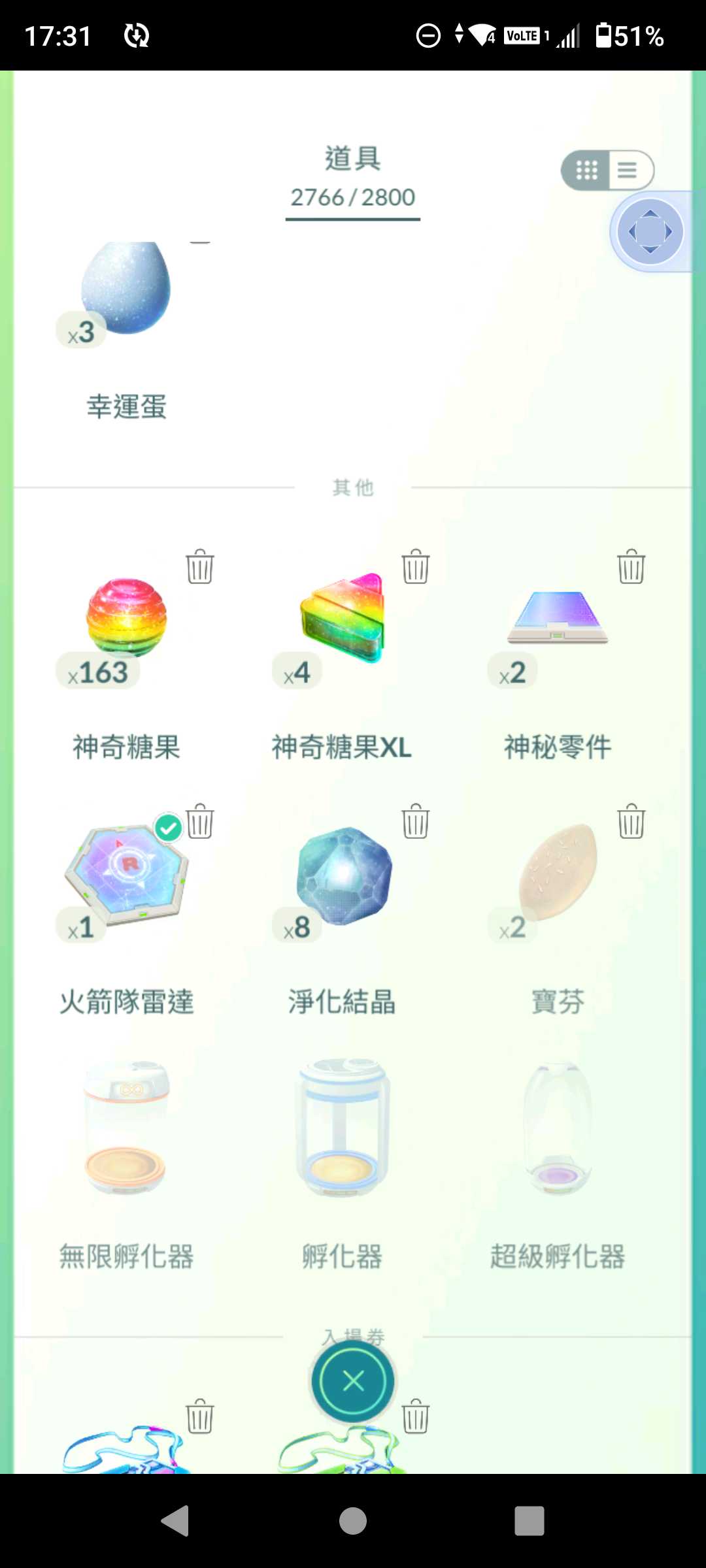Discard 寶芬 using its trash icon

[x=631, y=821]
